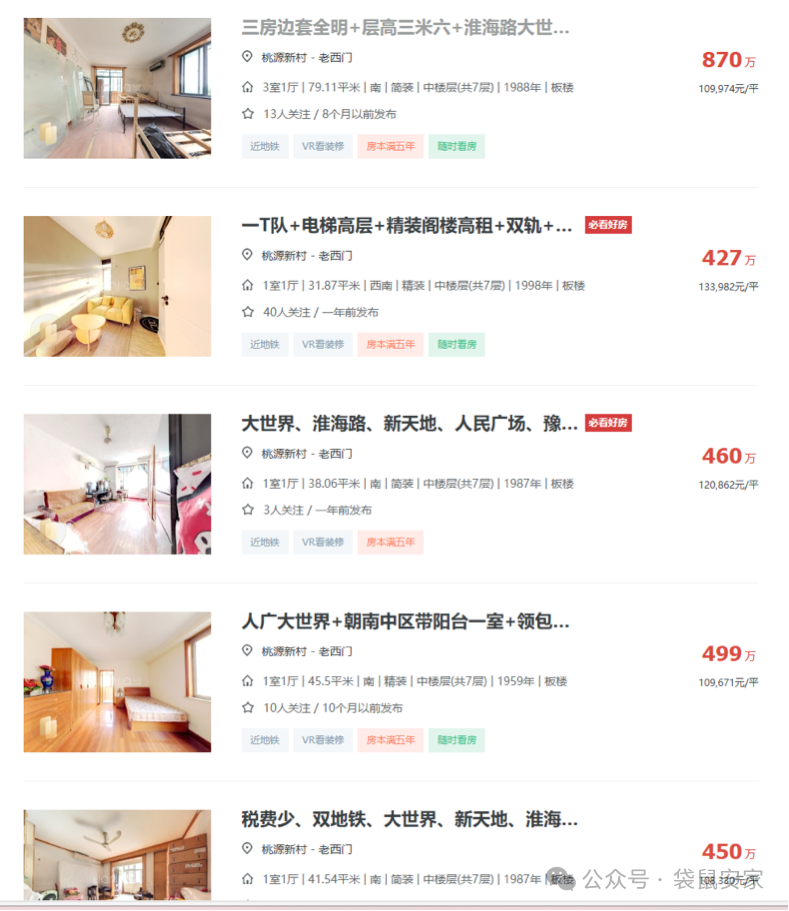Open 桃源新村 community link in 499万 listing
This screenshot has height=911, width=789.
click(x=283, y=651)
